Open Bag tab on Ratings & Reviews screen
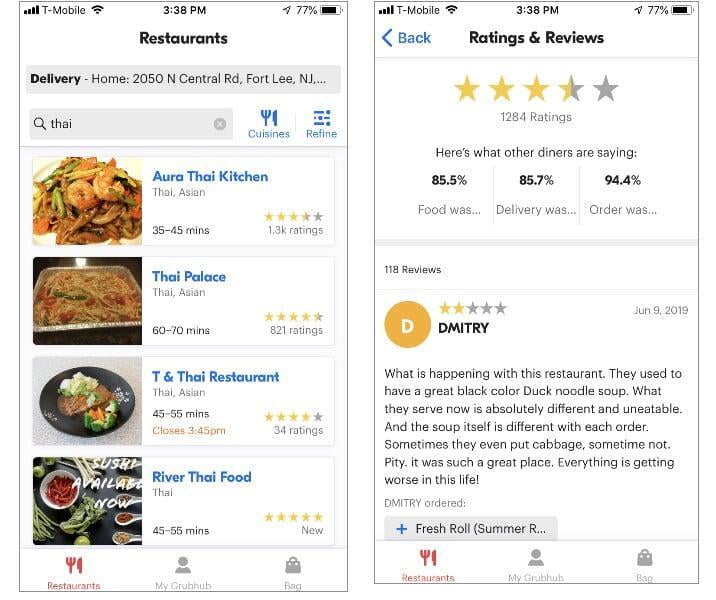Image resolution: width=716 pixels, height=600 pixels. (x=644, y=565)
